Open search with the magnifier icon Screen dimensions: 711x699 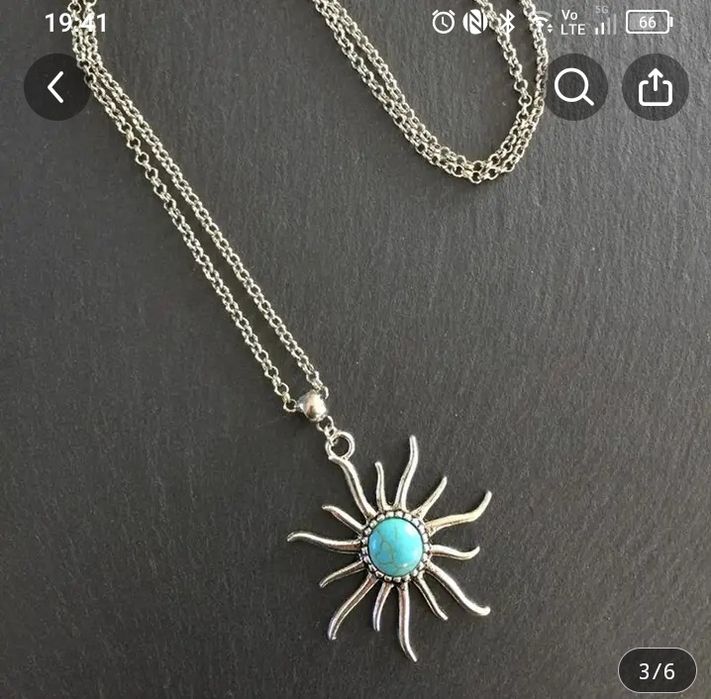pyautogui.click(x=574, y=88)
